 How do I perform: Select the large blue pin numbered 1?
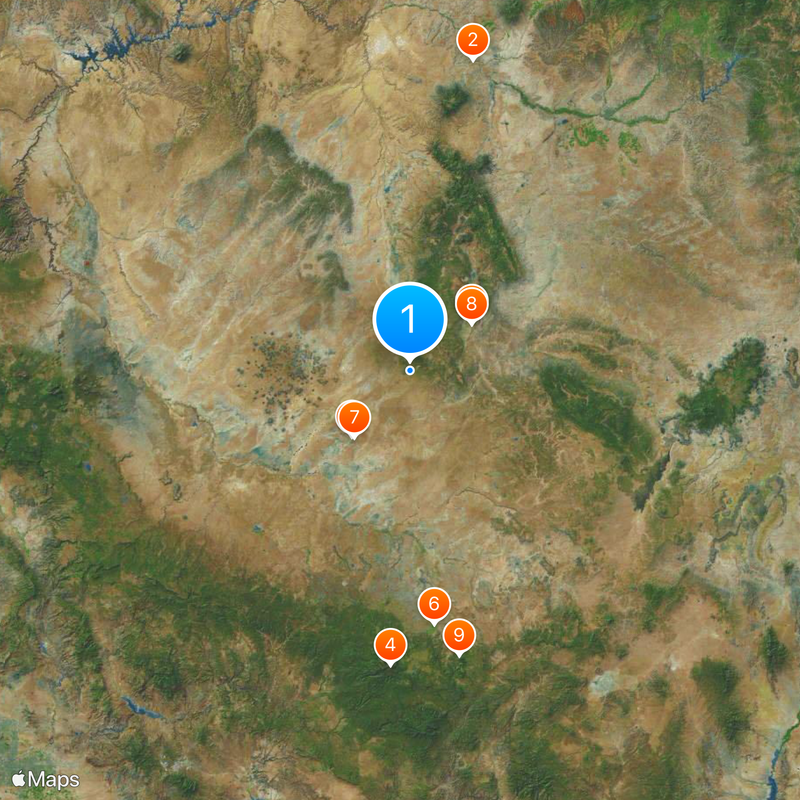coord(409,320)
